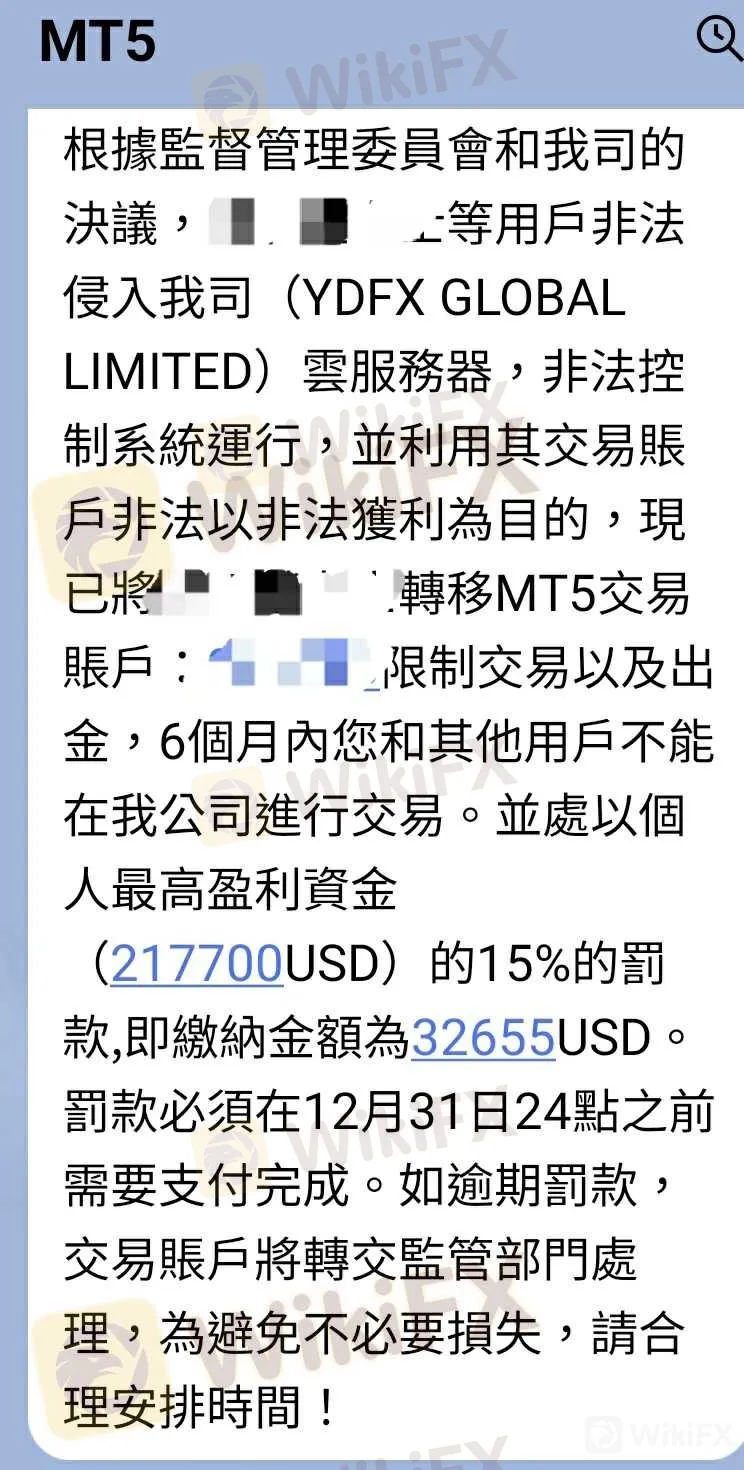Open the search icon in the MT5 chat

click(x=720, y=38)
